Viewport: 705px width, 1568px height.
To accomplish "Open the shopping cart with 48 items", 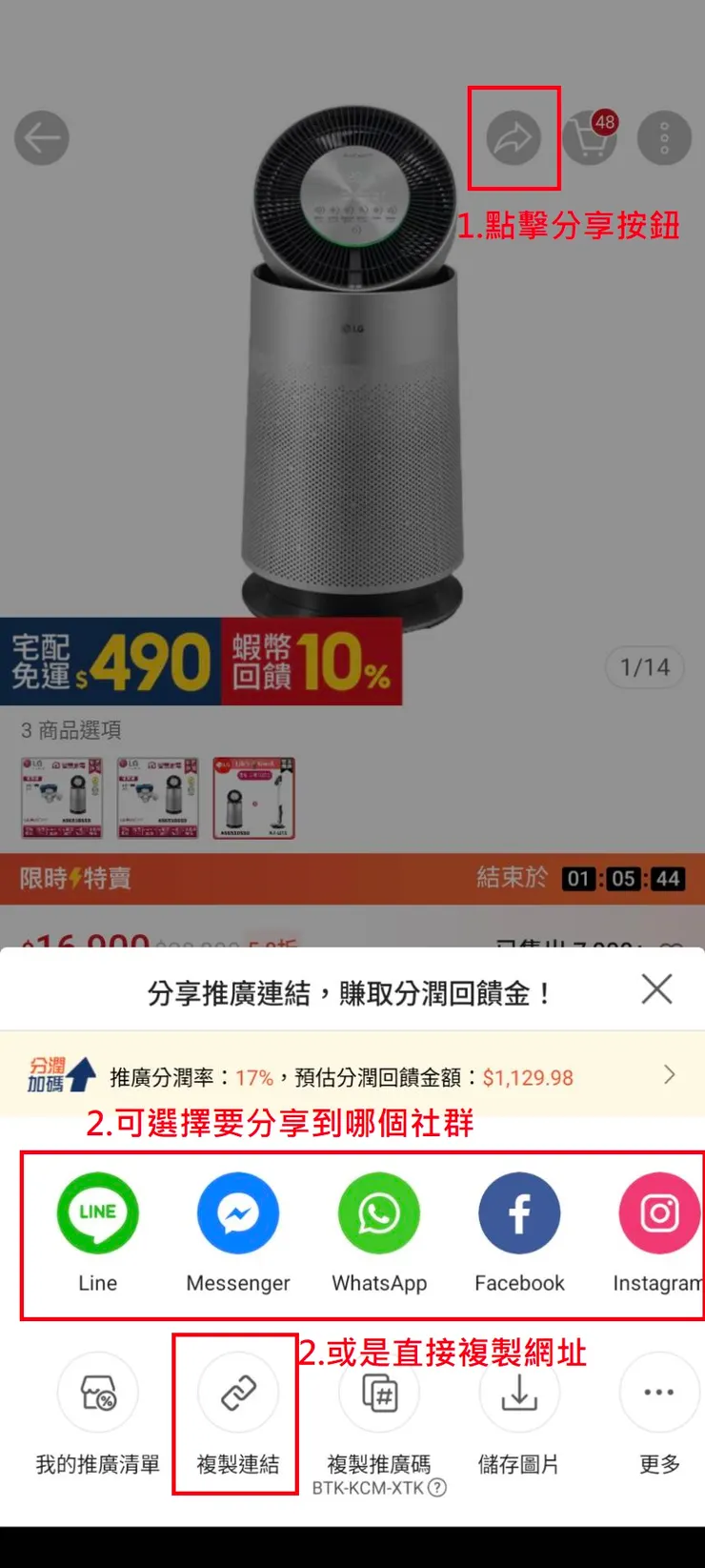I will click(590, 138).
